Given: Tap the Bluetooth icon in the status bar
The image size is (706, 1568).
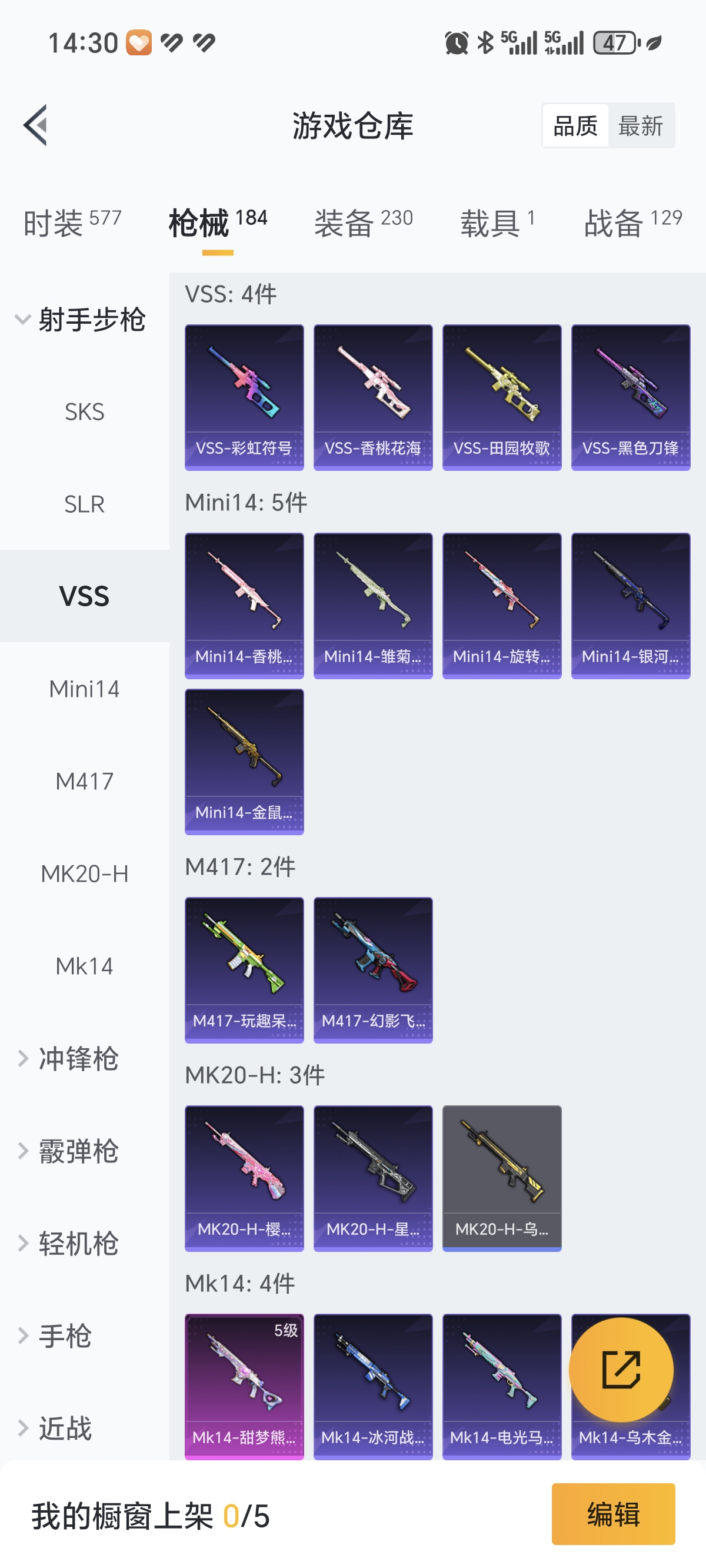Looking at the screenshot, I should point(485,41).
